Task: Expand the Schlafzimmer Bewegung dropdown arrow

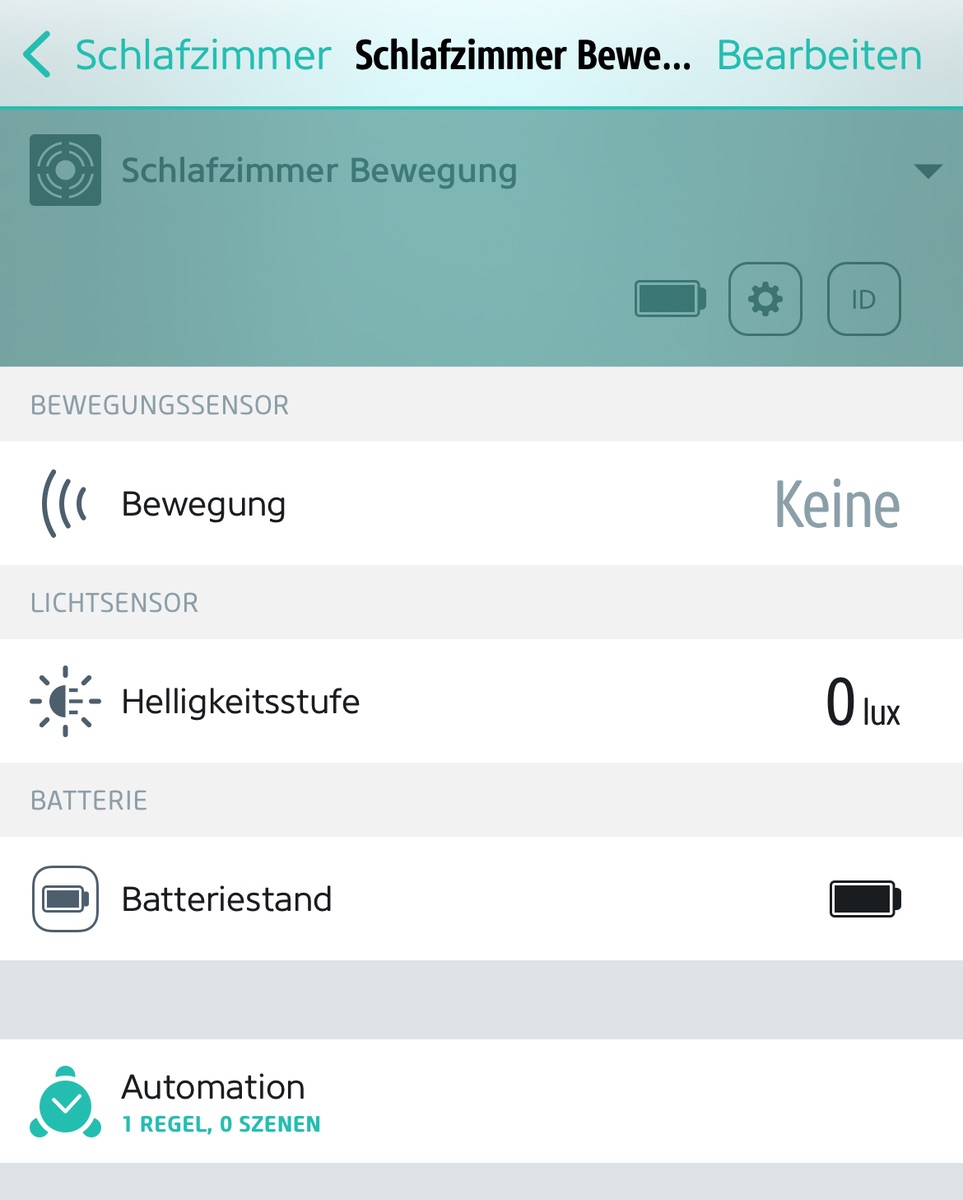Action: point(927,172)
